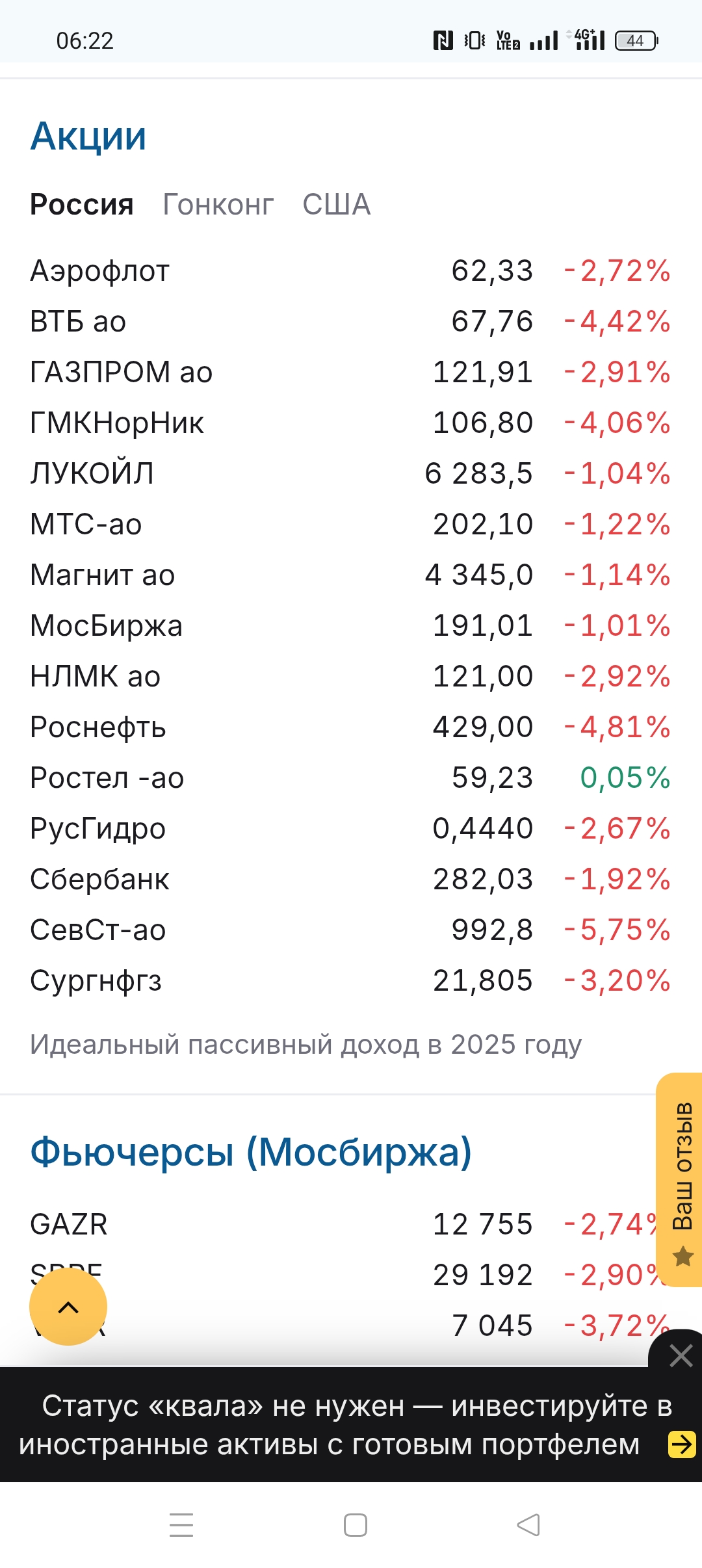Open the Статус «квала» investment ad banner
702x1568 pixels.
(x=338, y=1425)
